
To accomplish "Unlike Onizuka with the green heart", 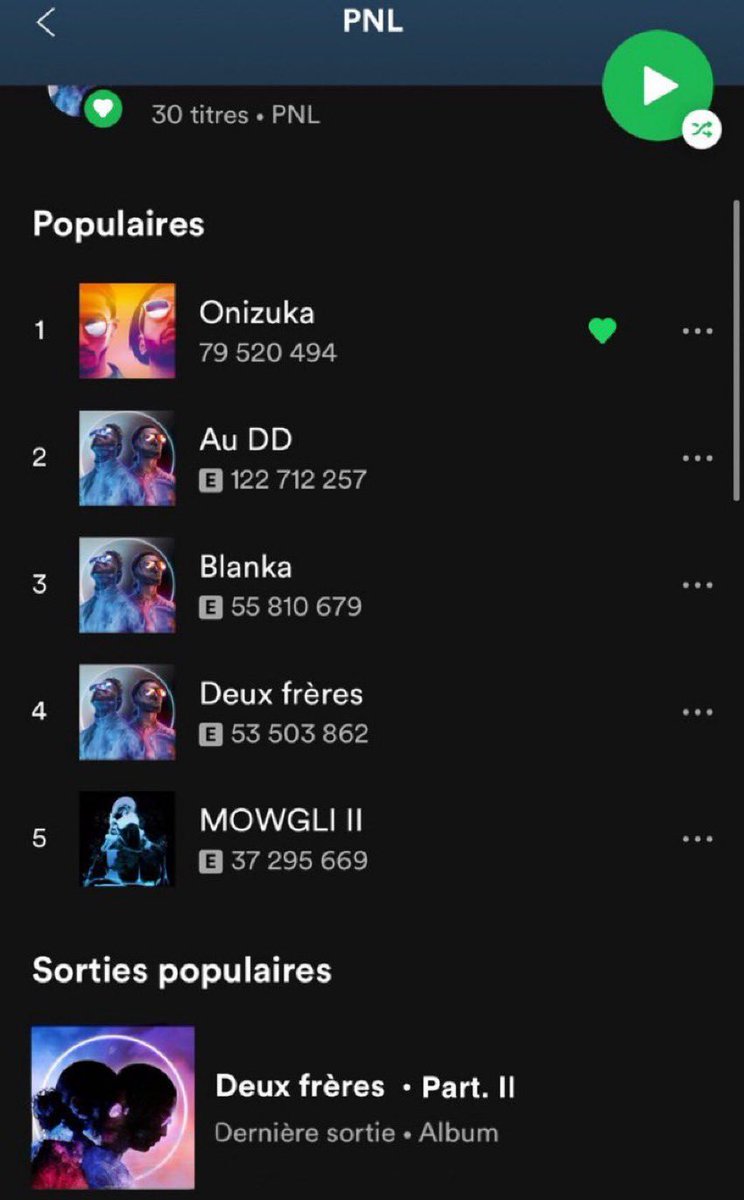I will (x=602, y=330).
